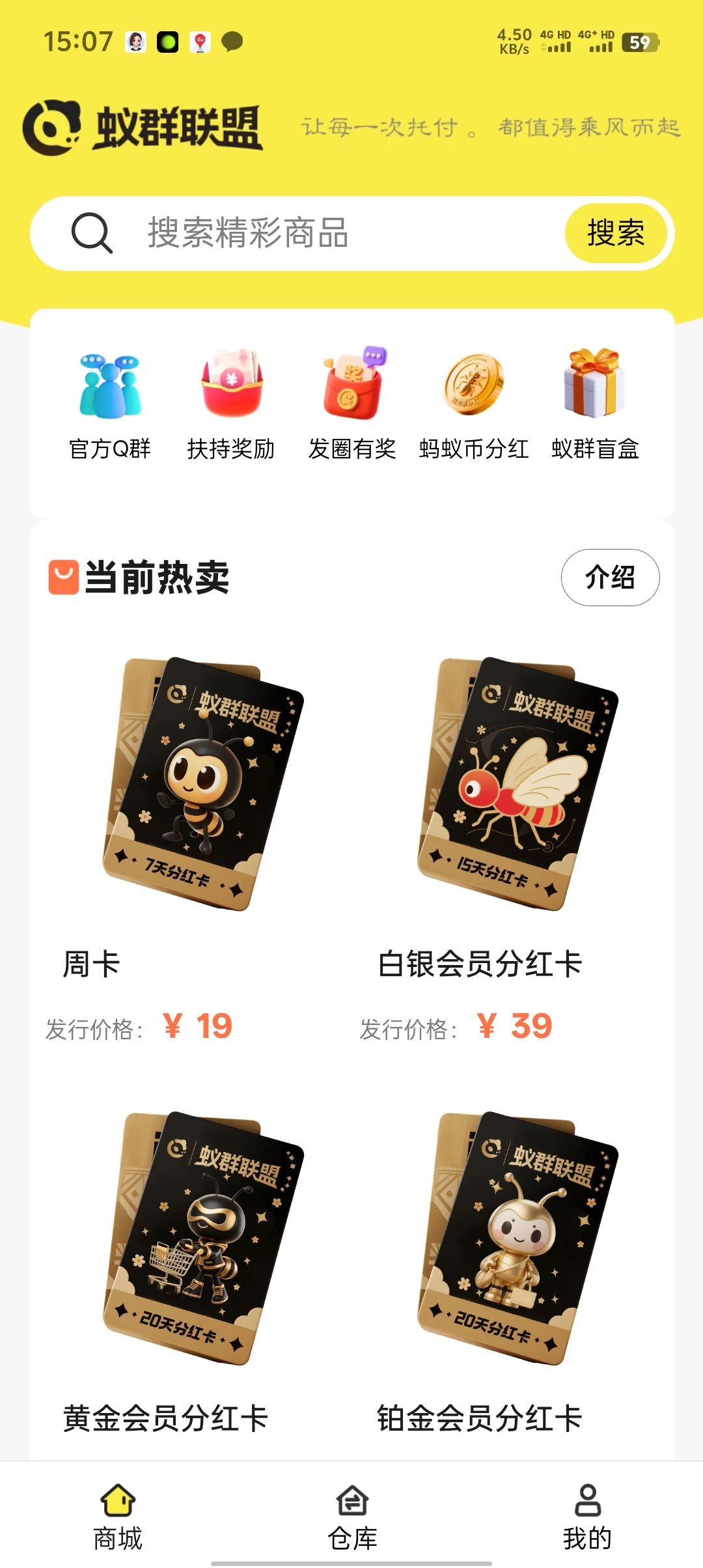Image resolution: width=703 pixels, height=1568 pixels.
Task: Tap the 介绍 button
Action: pos(610,578)
